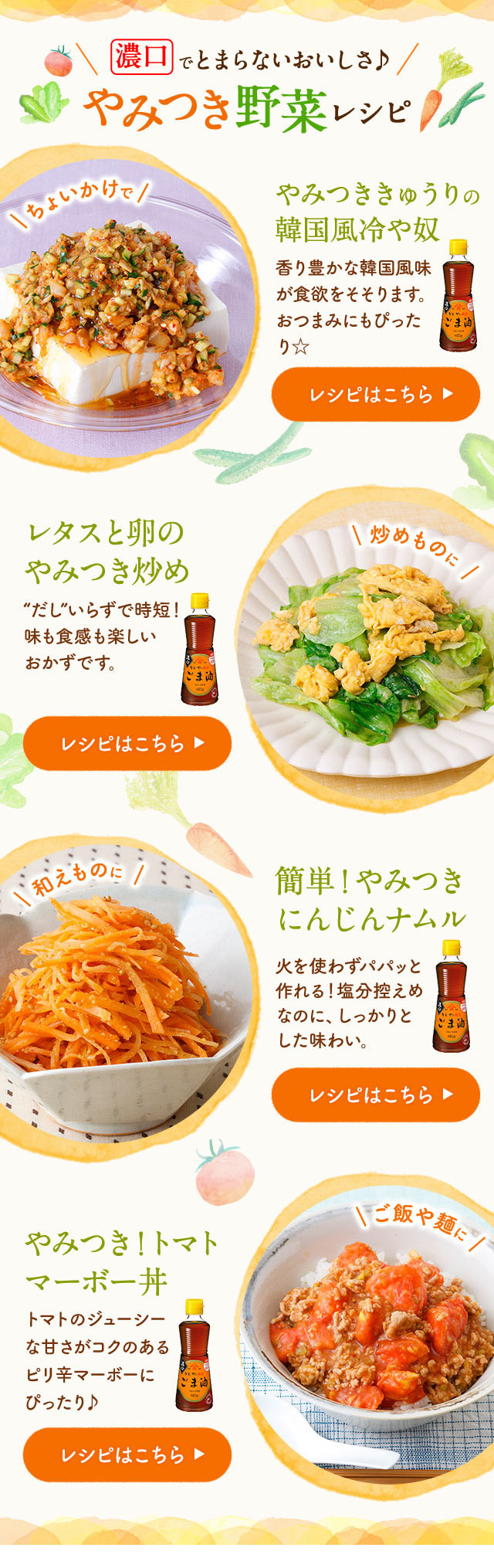Tap レシピはこちら for にんじんナムル
This screenshot has height=1568, width=494.
point(375,1095)
